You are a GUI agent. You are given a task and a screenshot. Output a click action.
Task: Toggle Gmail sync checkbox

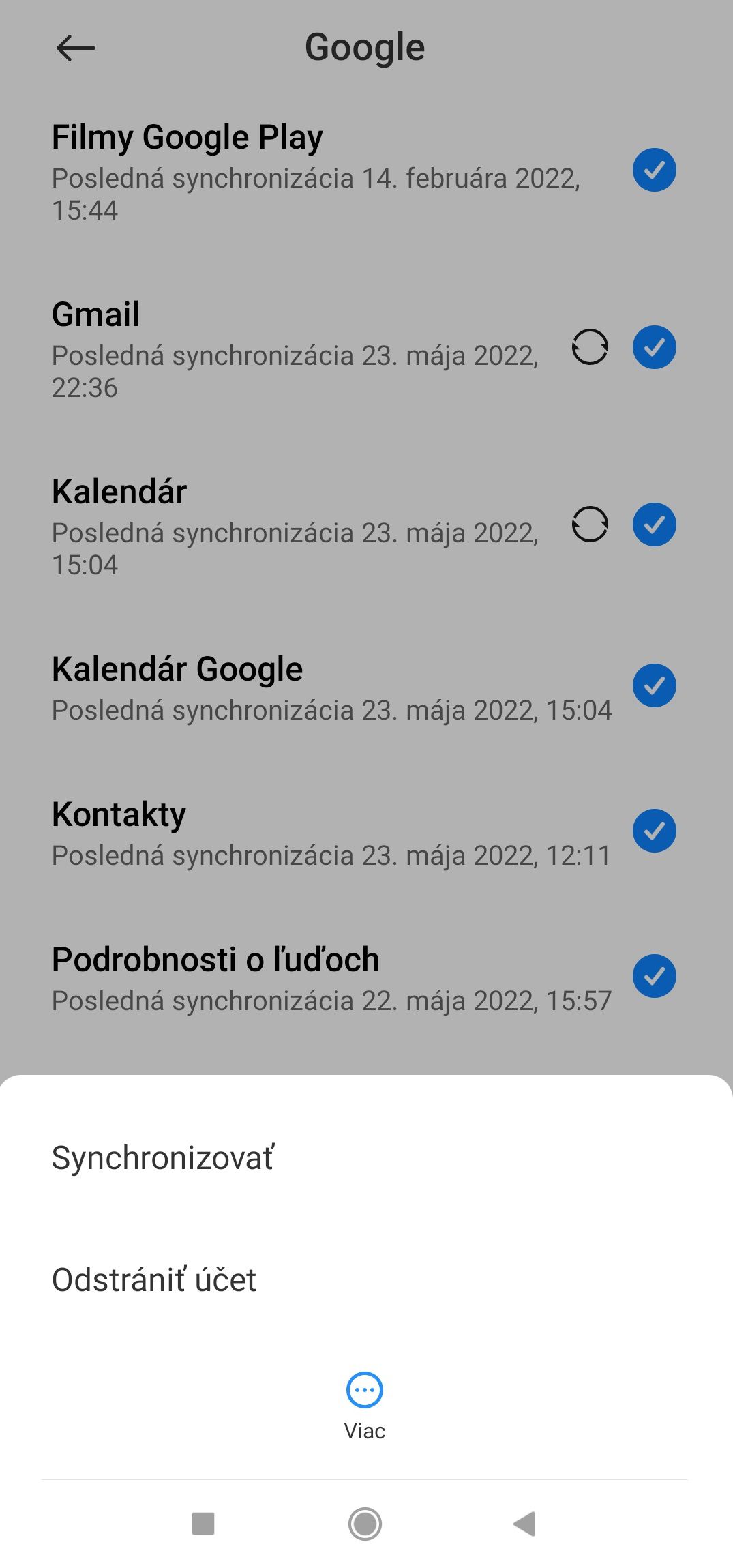(654, 347)
